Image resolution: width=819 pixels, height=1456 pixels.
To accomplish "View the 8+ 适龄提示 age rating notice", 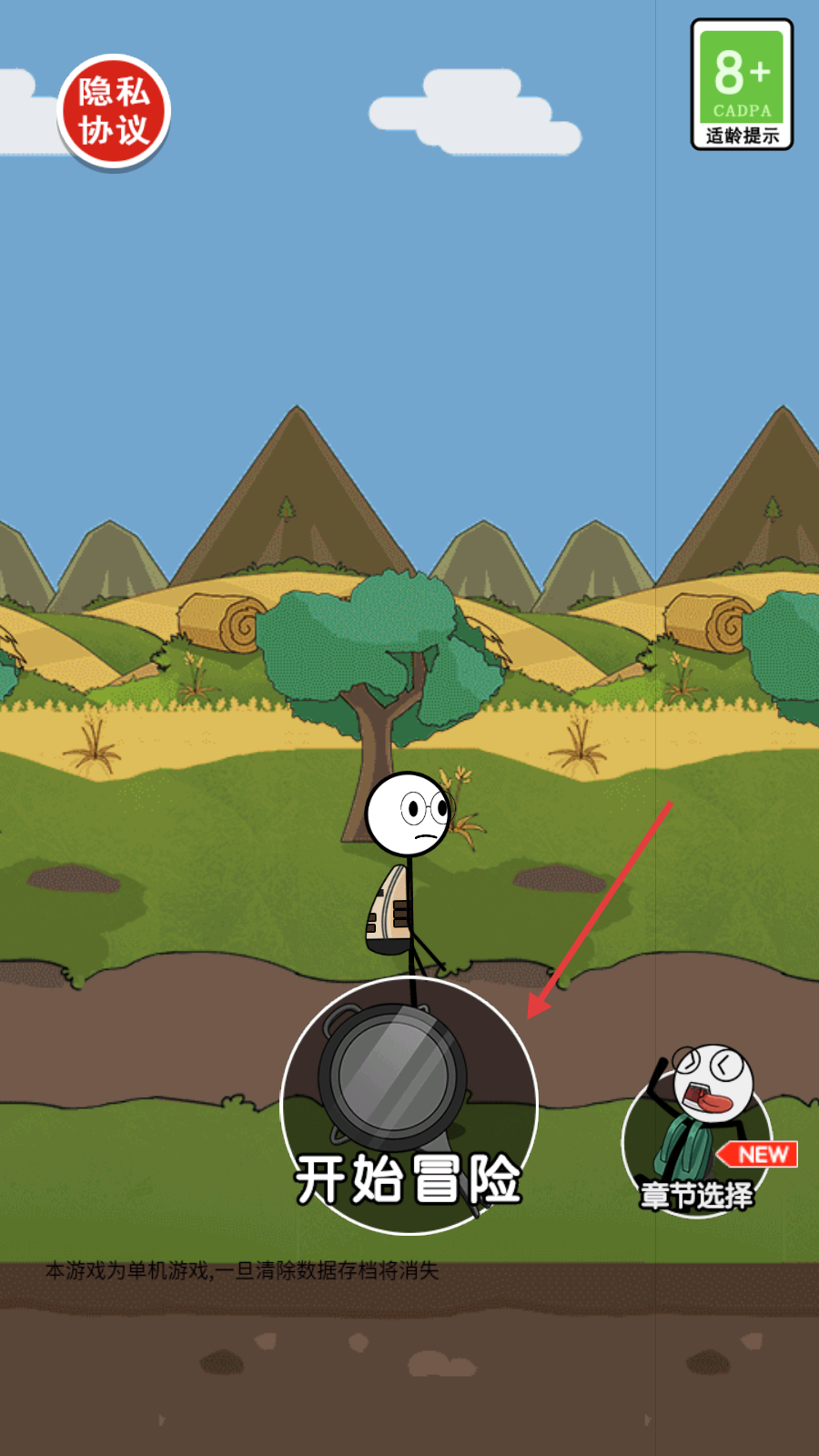I will click(x=742, y=85).
